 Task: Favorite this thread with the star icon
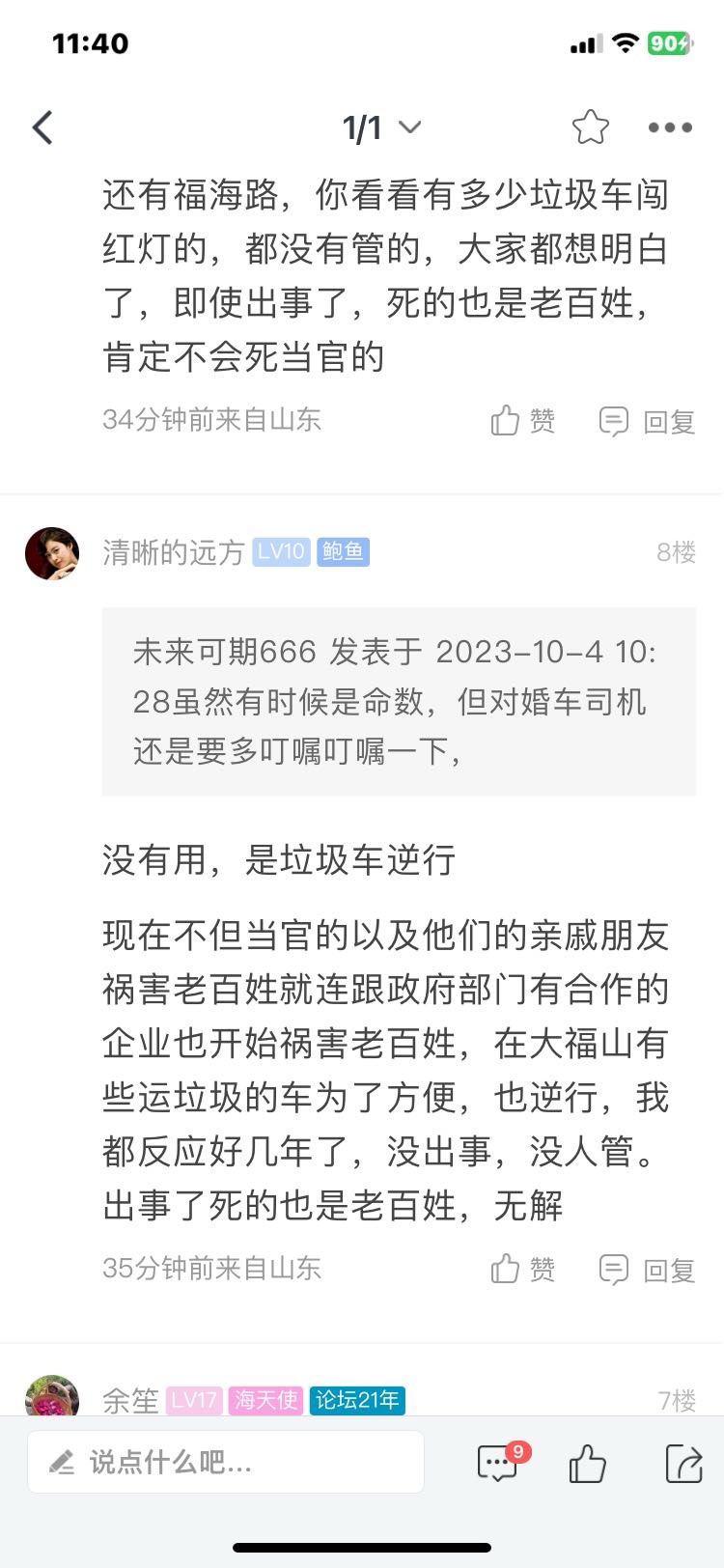(590, 127)
